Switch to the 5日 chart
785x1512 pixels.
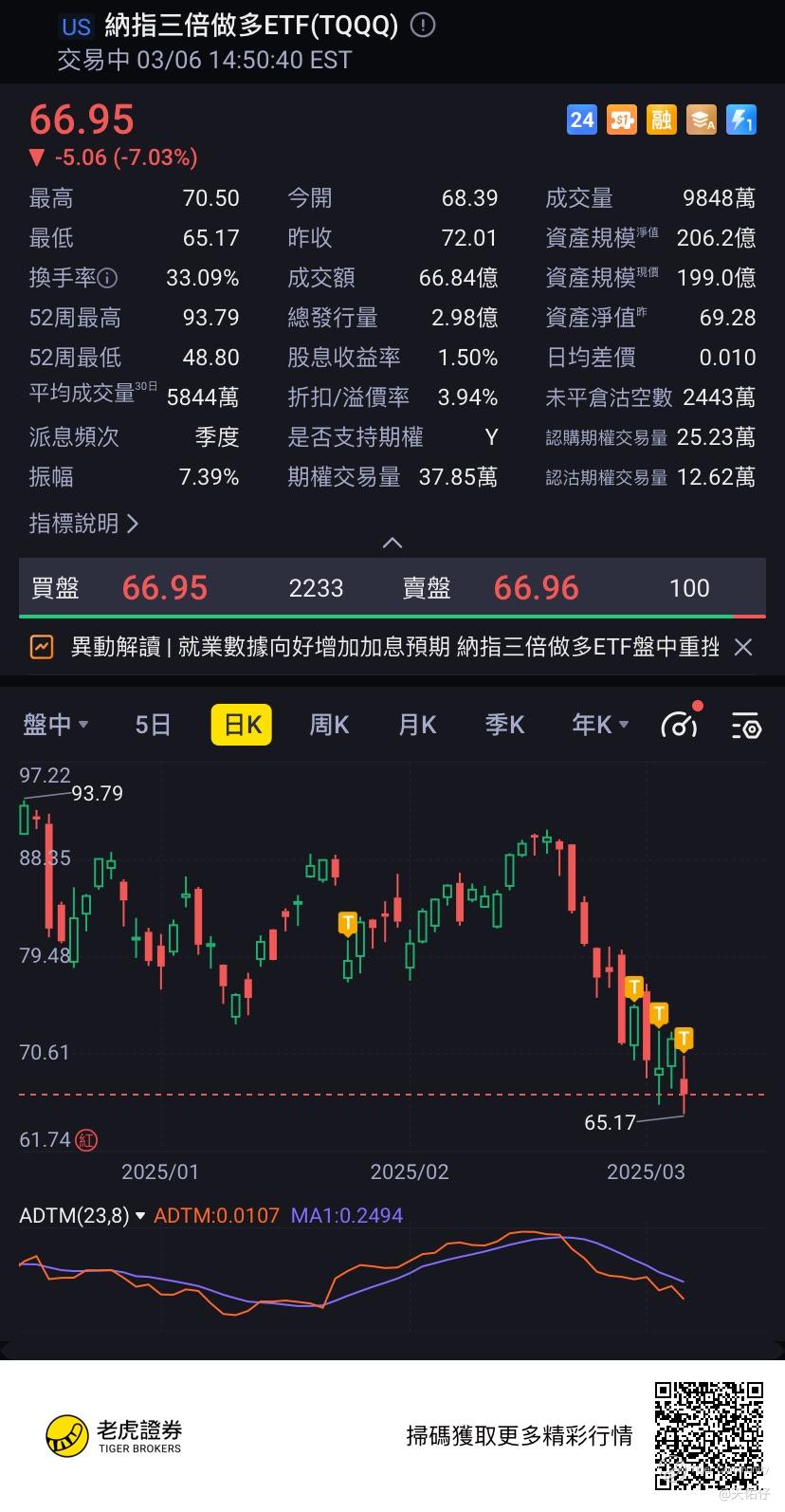point(153,725)
